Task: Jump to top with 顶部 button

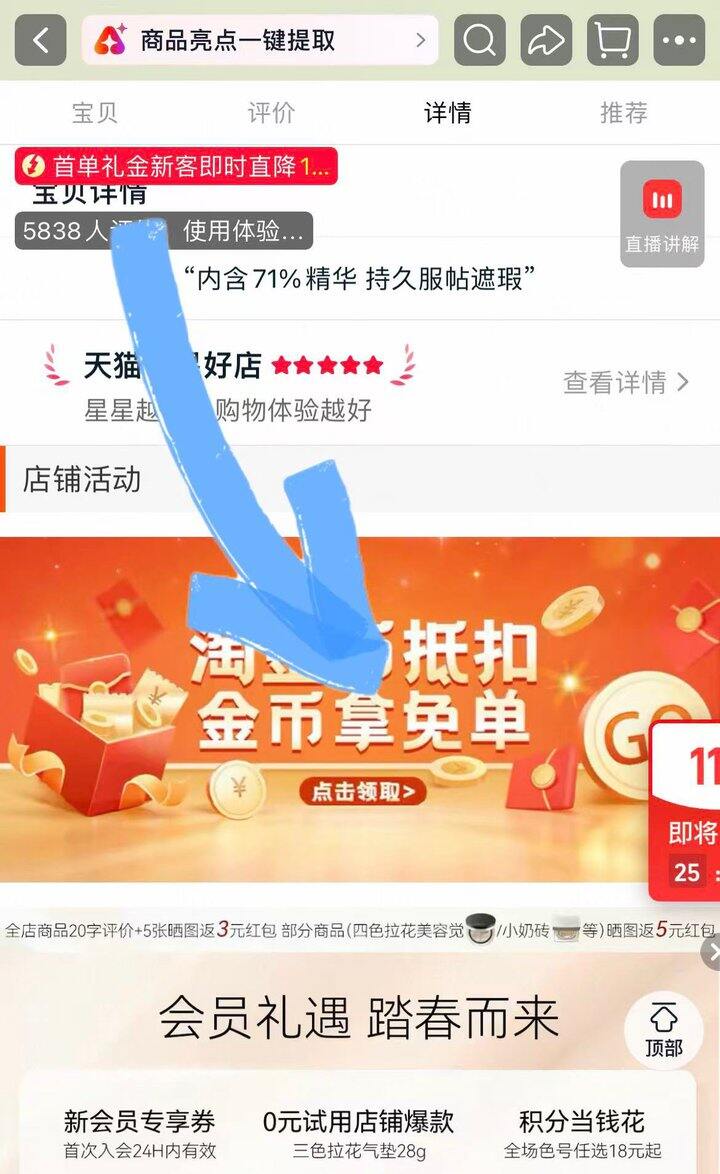Action: click(664, 1029)
